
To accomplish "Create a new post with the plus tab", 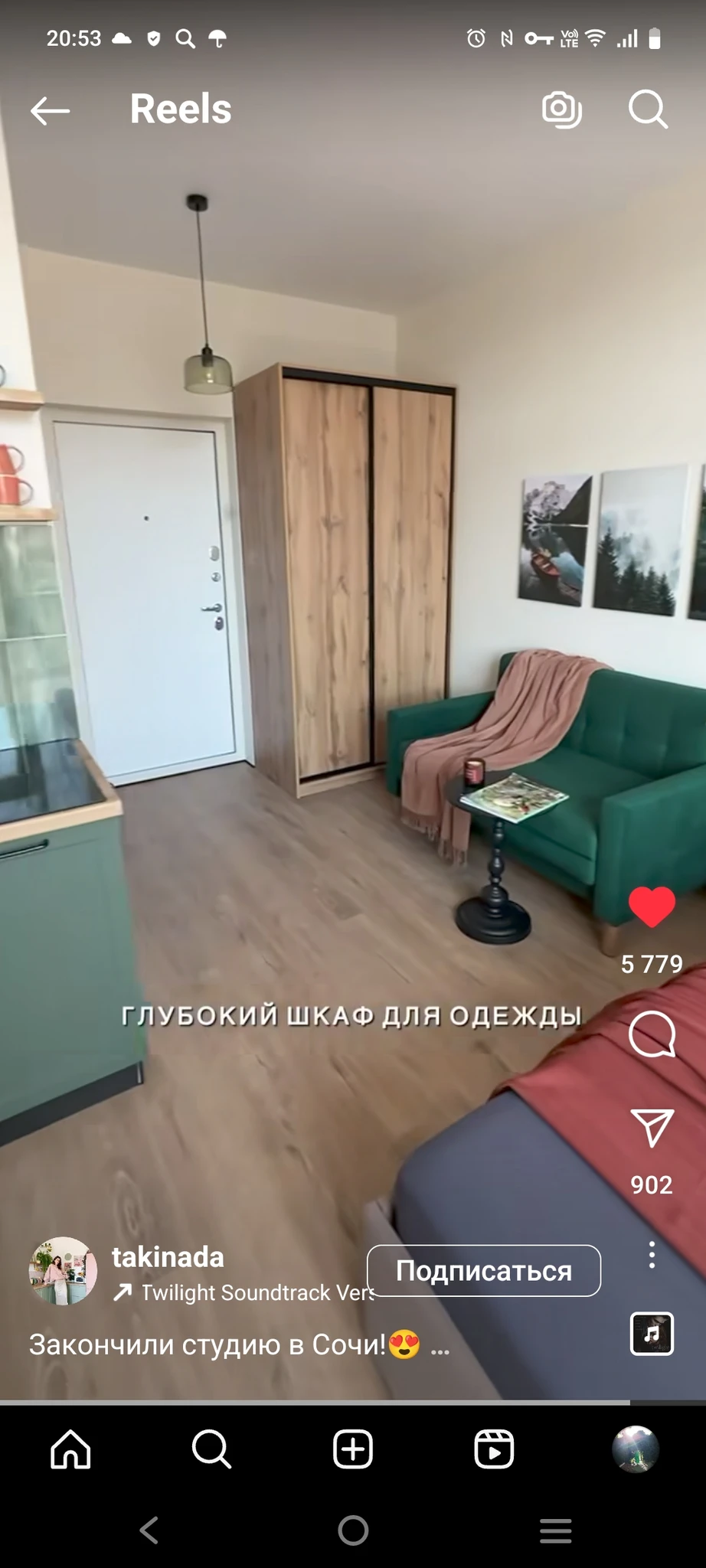I will pos(353,1449).
